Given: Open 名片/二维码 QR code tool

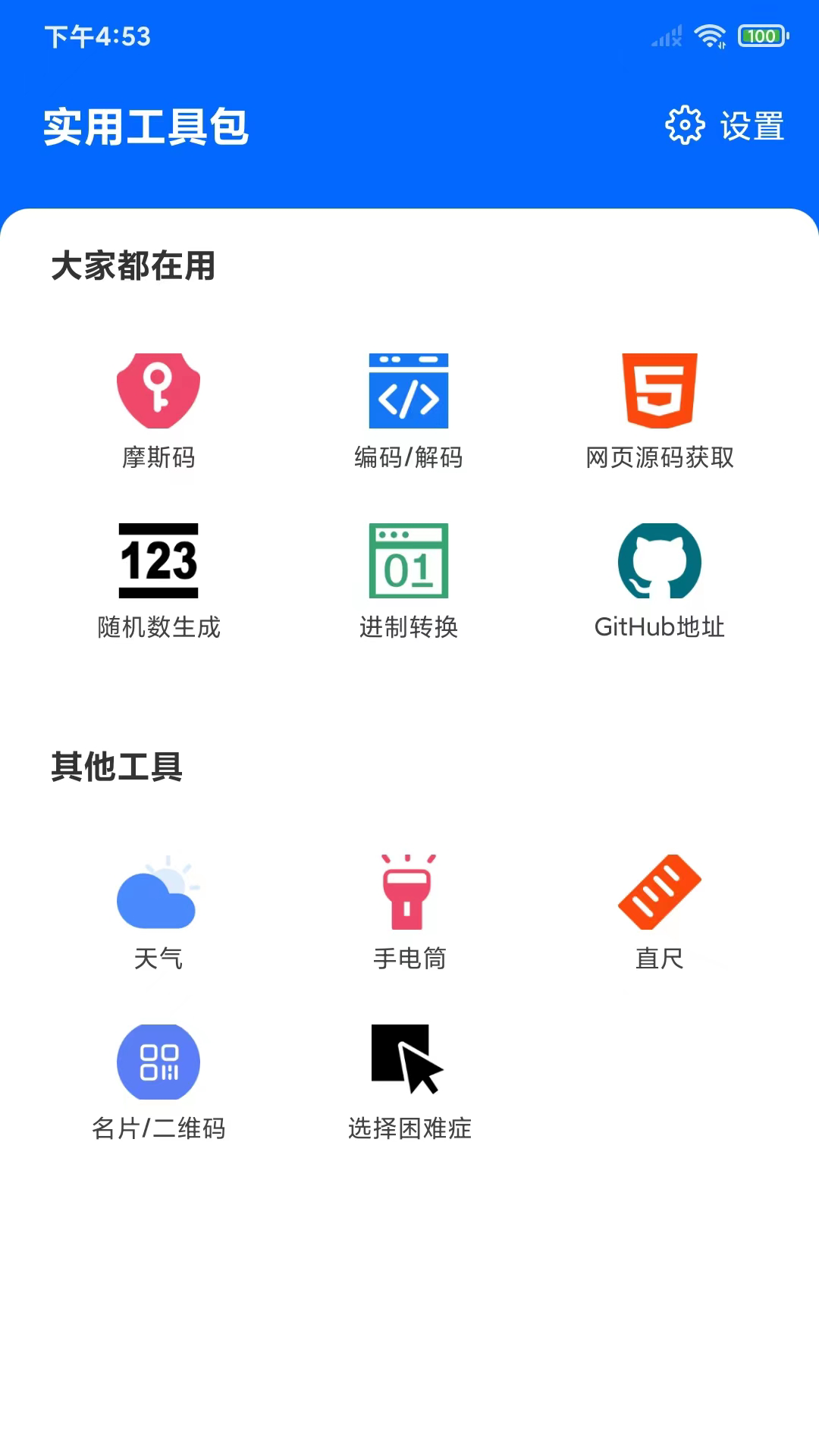Looking at the screenshot, I should pyautogui.click(x=158, y=1081).
